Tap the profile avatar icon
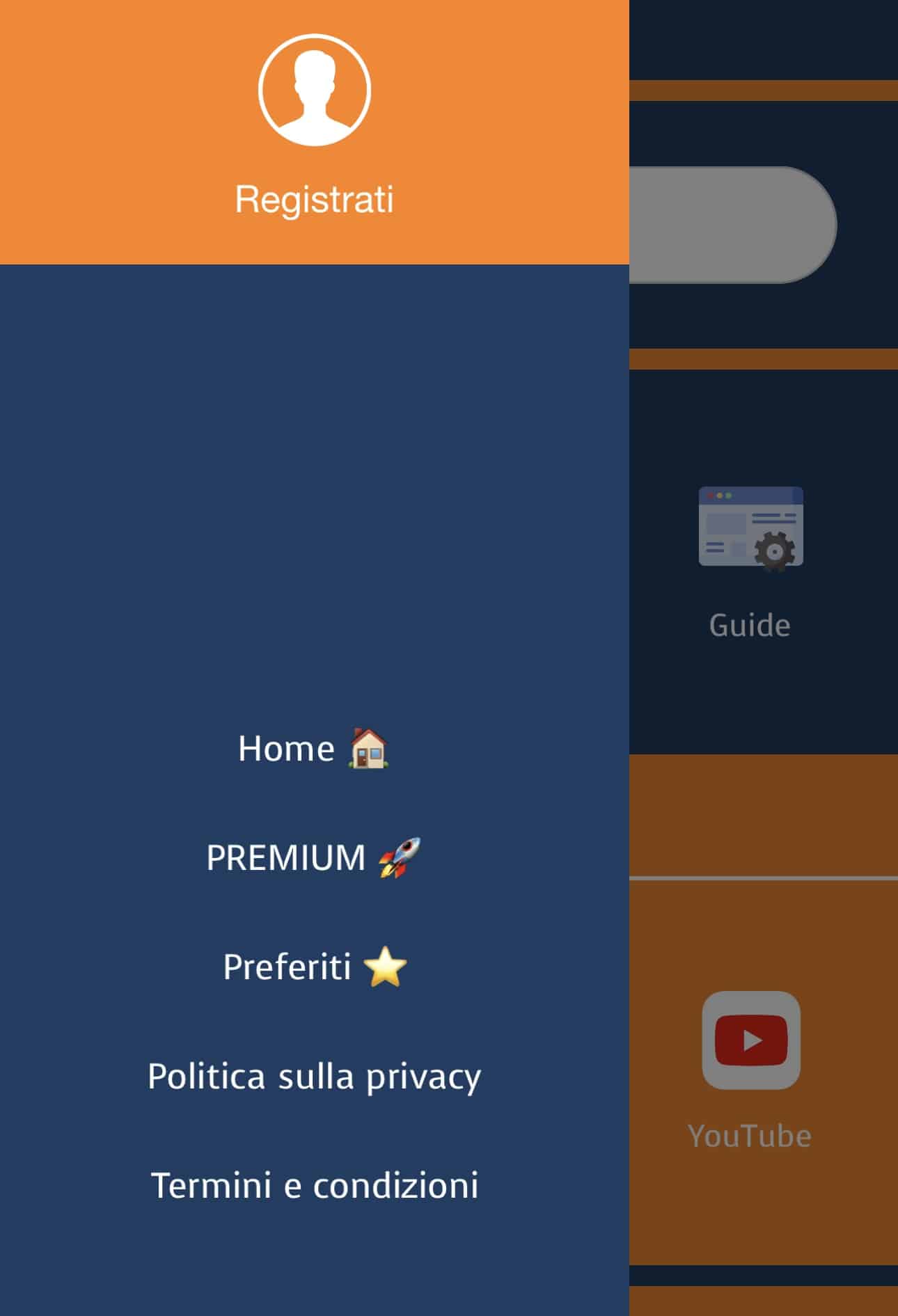 click(314, 90)
